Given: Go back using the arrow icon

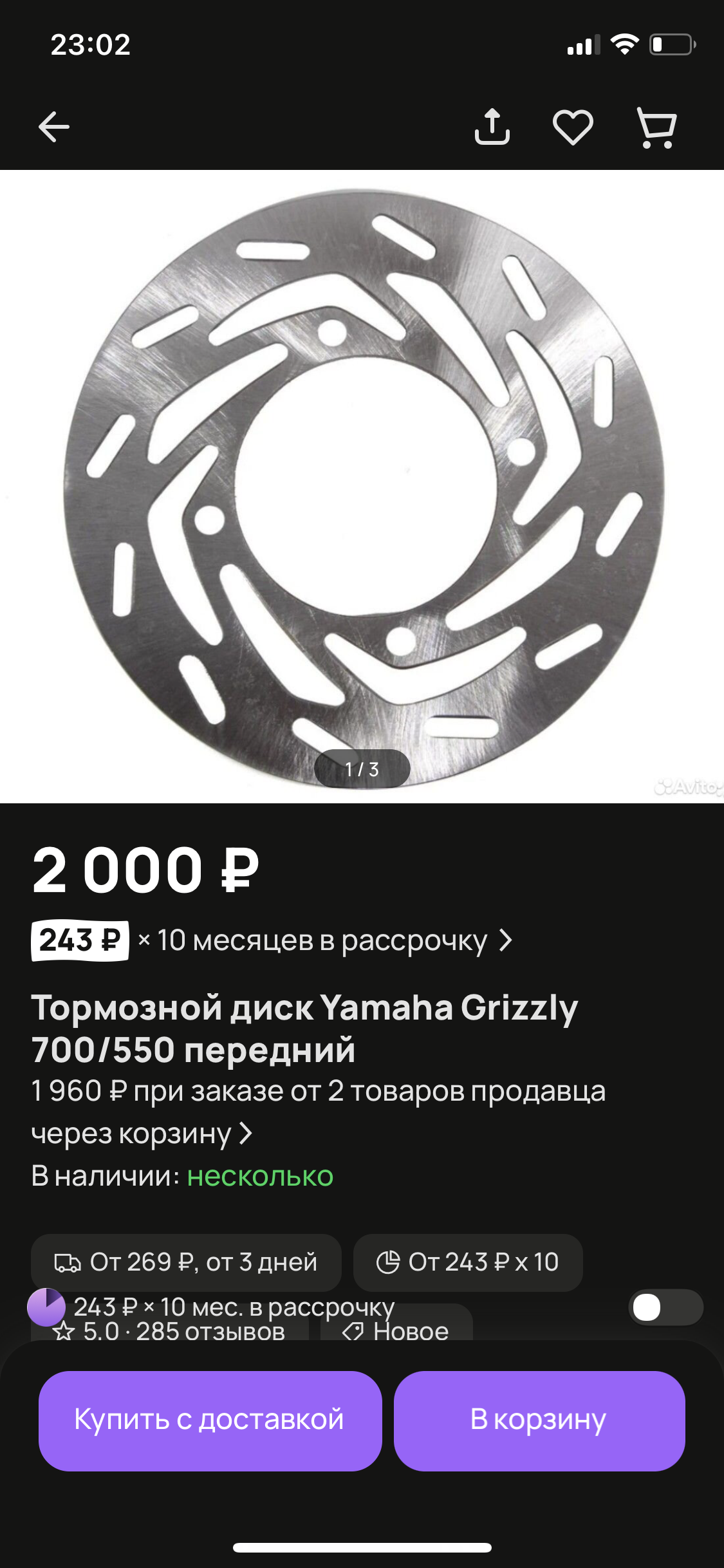Looking at the screenshot, I should [x=54, y=126].
